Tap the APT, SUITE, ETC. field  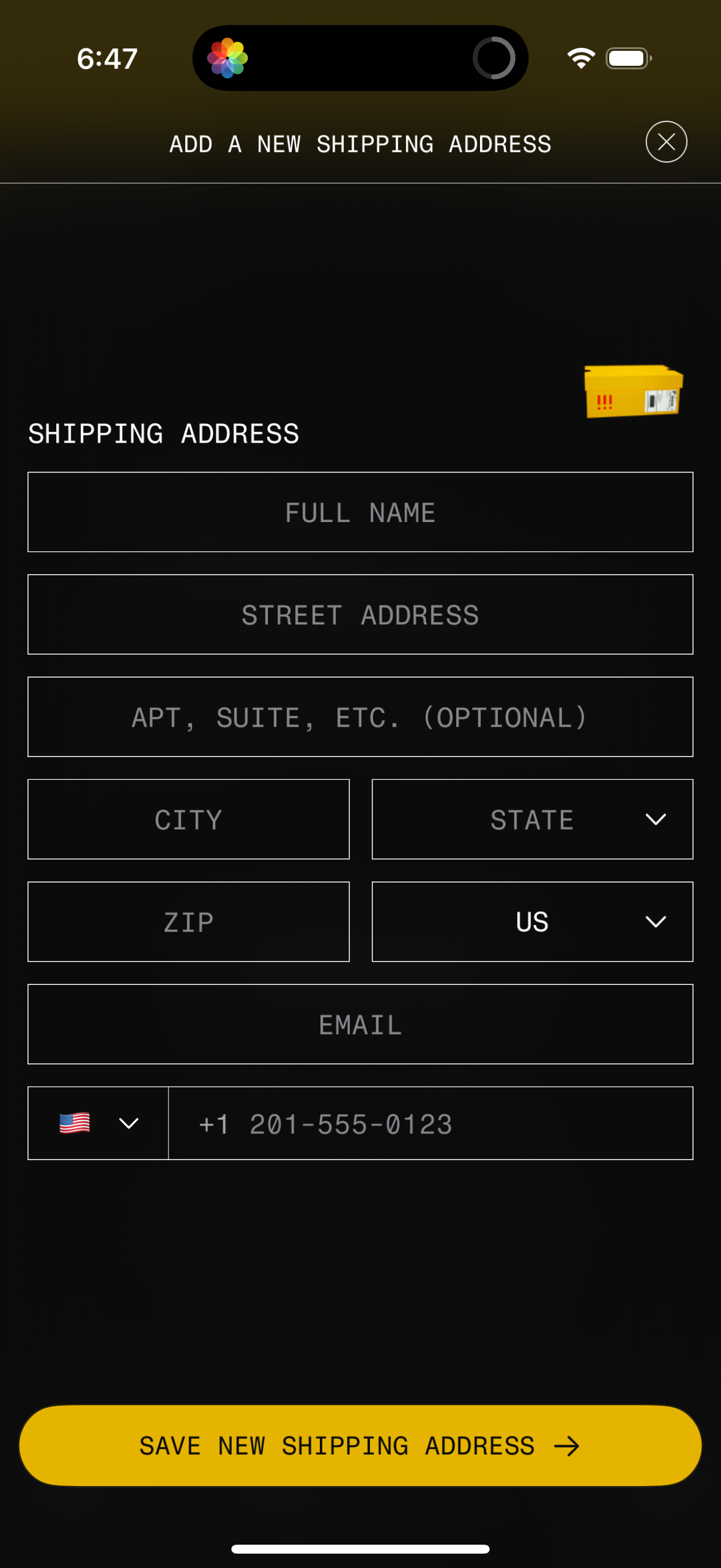point(360,717)
